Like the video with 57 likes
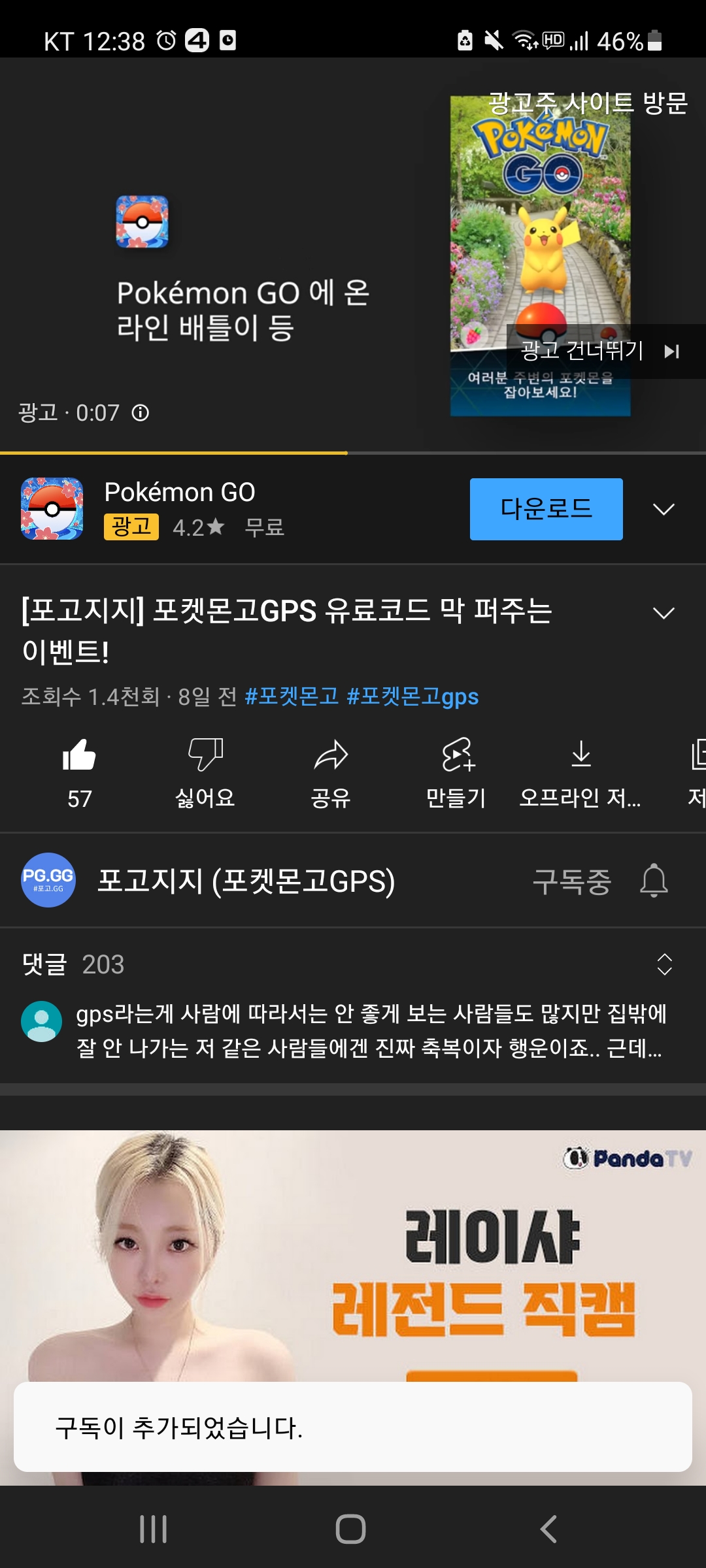This screenshot has height=1568, width=706. tap(79, 772)
